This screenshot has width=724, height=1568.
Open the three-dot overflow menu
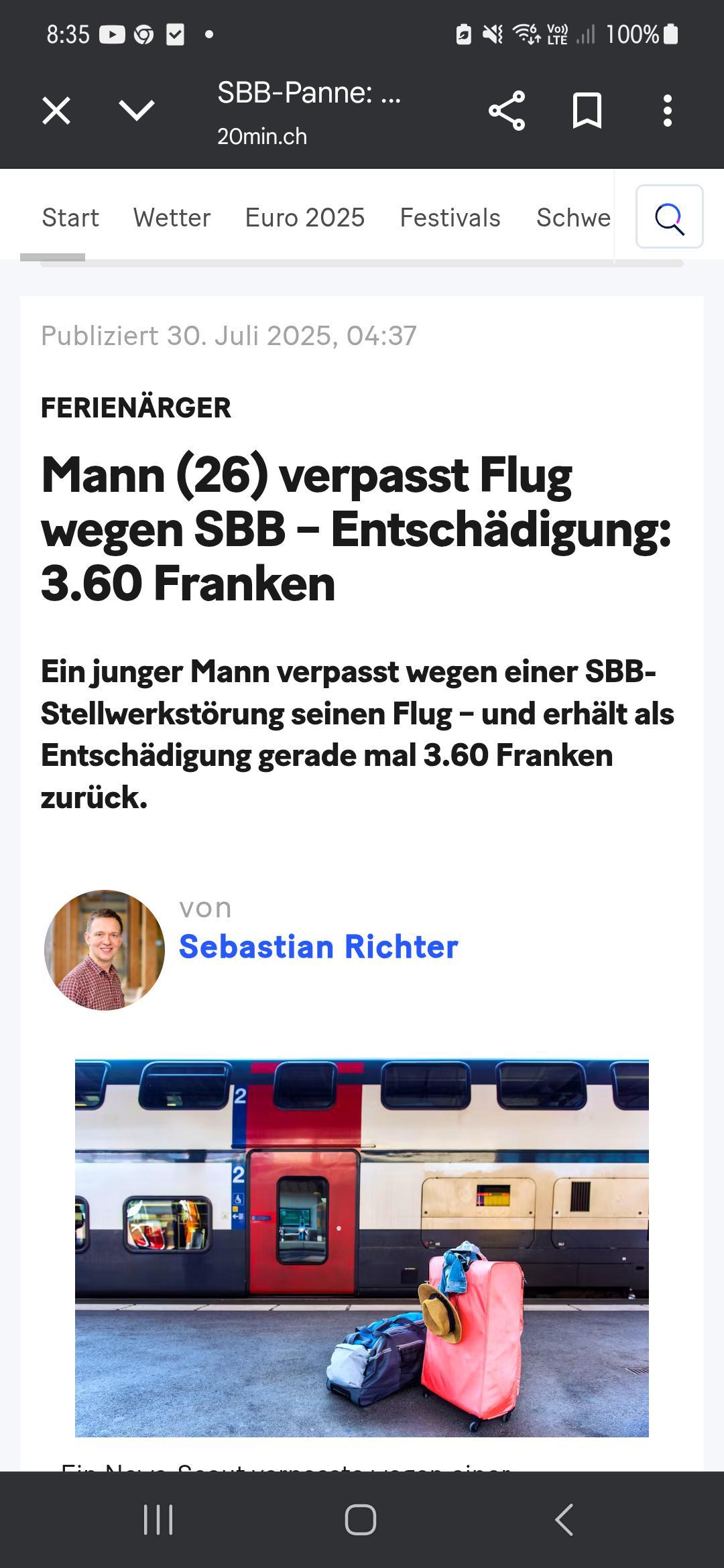click(x=668, y=111)
